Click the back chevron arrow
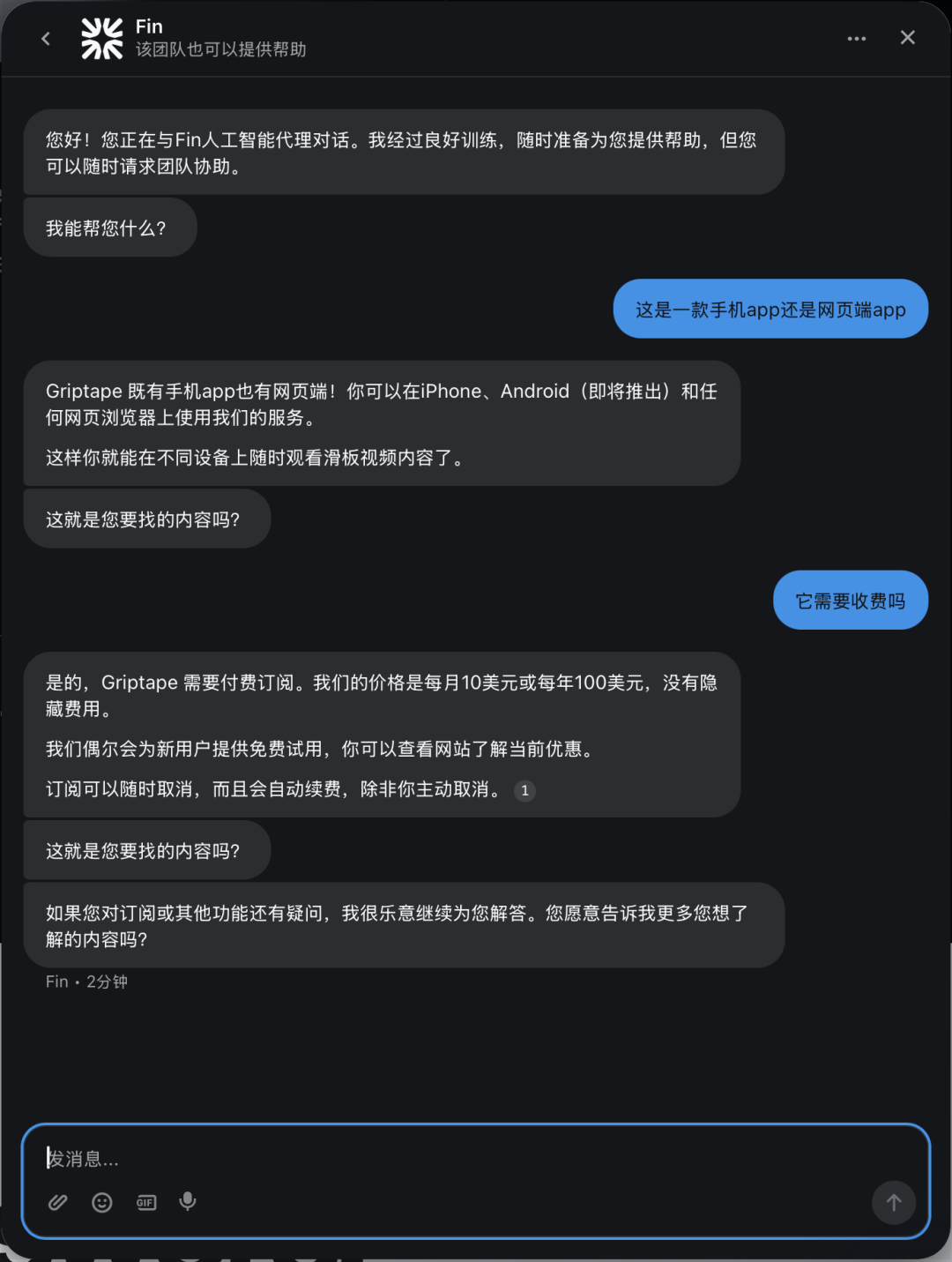 [45, 38]
